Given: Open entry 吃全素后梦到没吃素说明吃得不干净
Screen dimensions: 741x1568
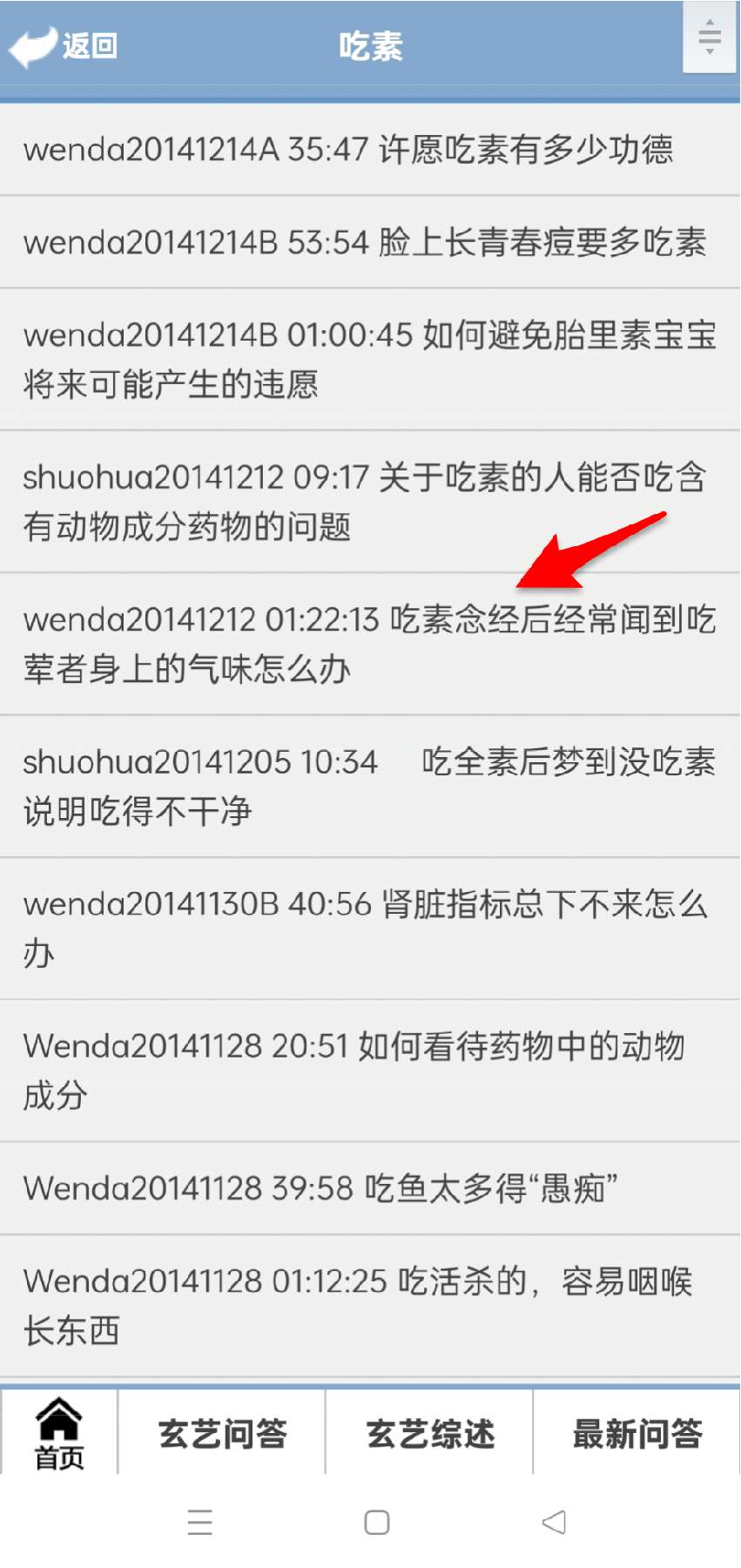Looking at the screenshot, I should pos(370,787).
